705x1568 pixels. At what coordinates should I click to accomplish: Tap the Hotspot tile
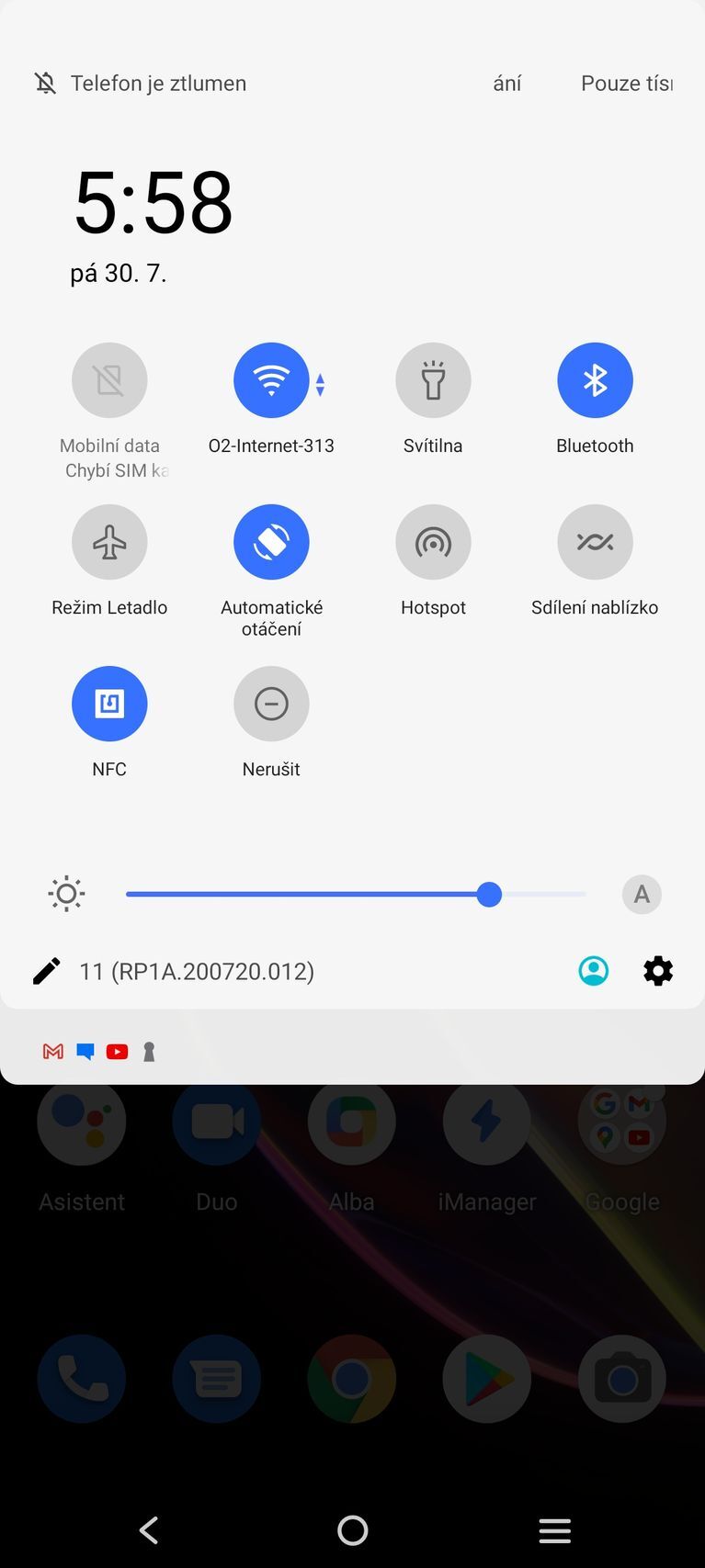[433, 541]
